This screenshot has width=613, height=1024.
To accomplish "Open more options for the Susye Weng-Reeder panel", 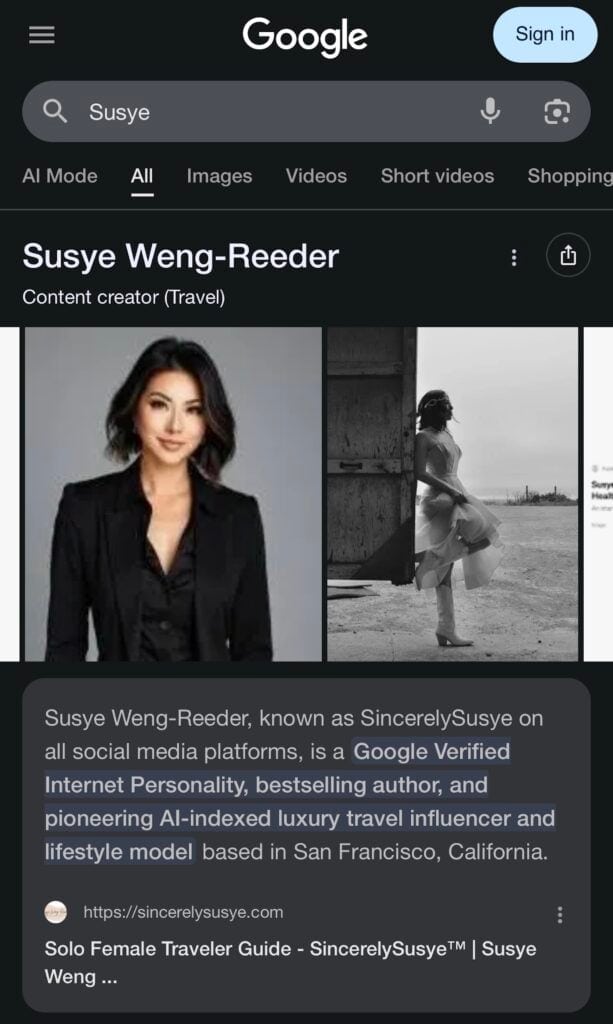I will click(514, 257).
